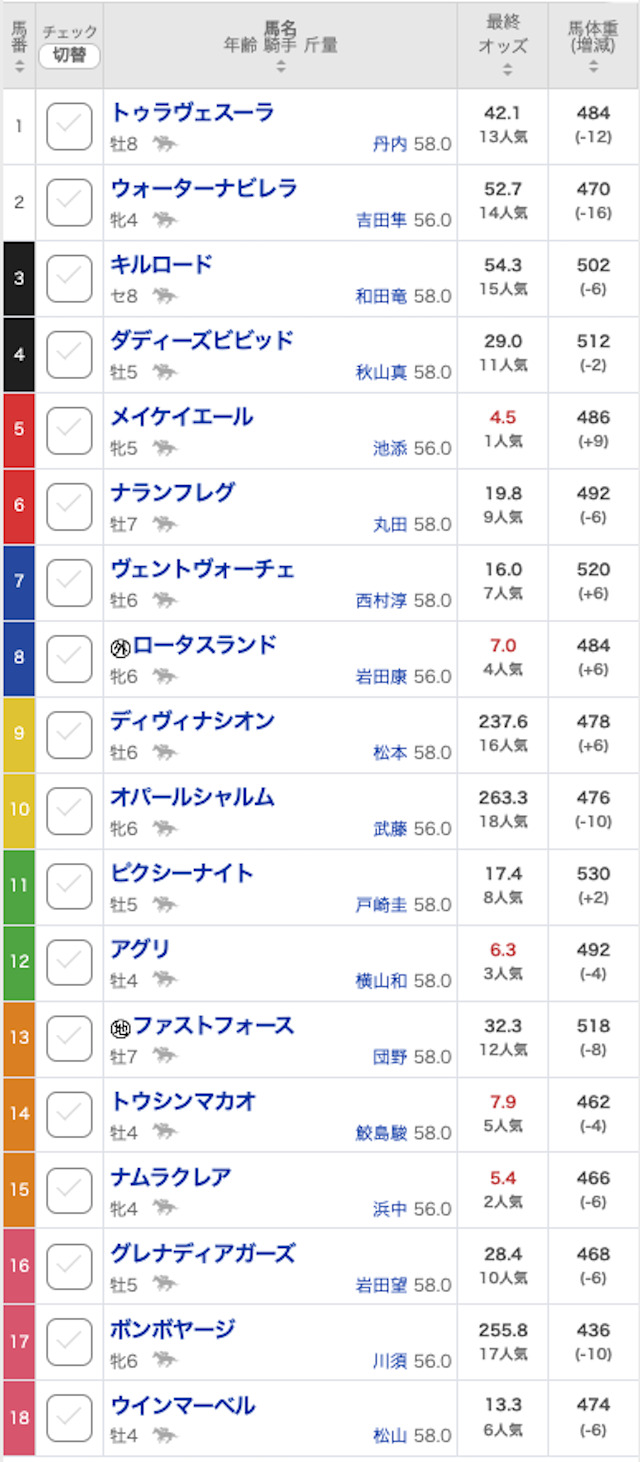Sort by 馬名 column arrows

coord(280,66)
